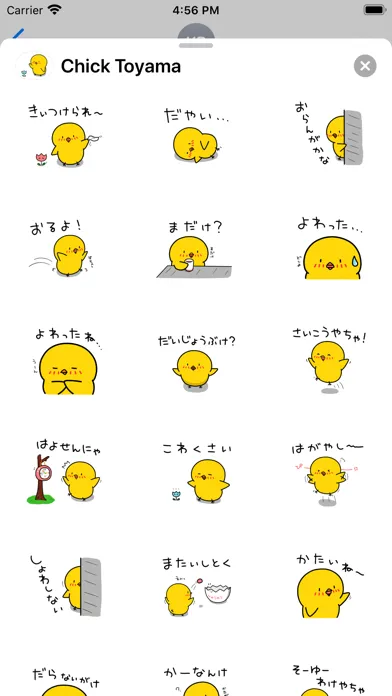Choose the おらんがかな sticker
Viewport: 392px width, 696px height.
[x=329, y=134]
